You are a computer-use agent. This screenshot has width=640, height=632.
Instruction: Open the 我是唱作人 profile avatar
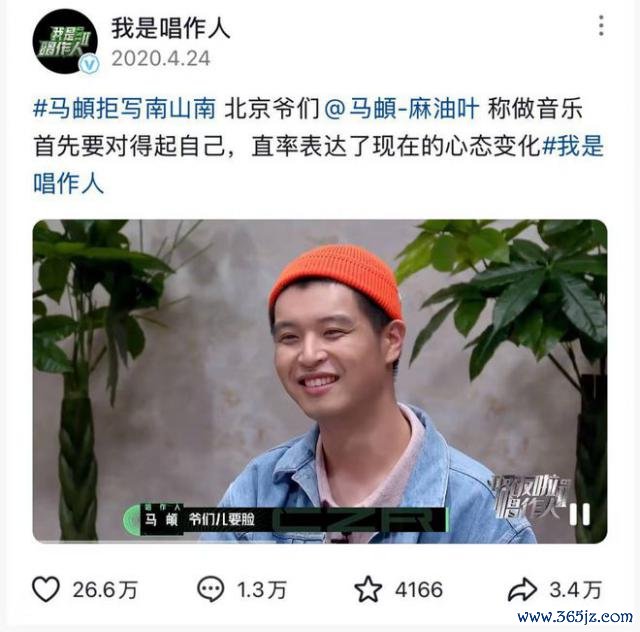coord(65,42)
